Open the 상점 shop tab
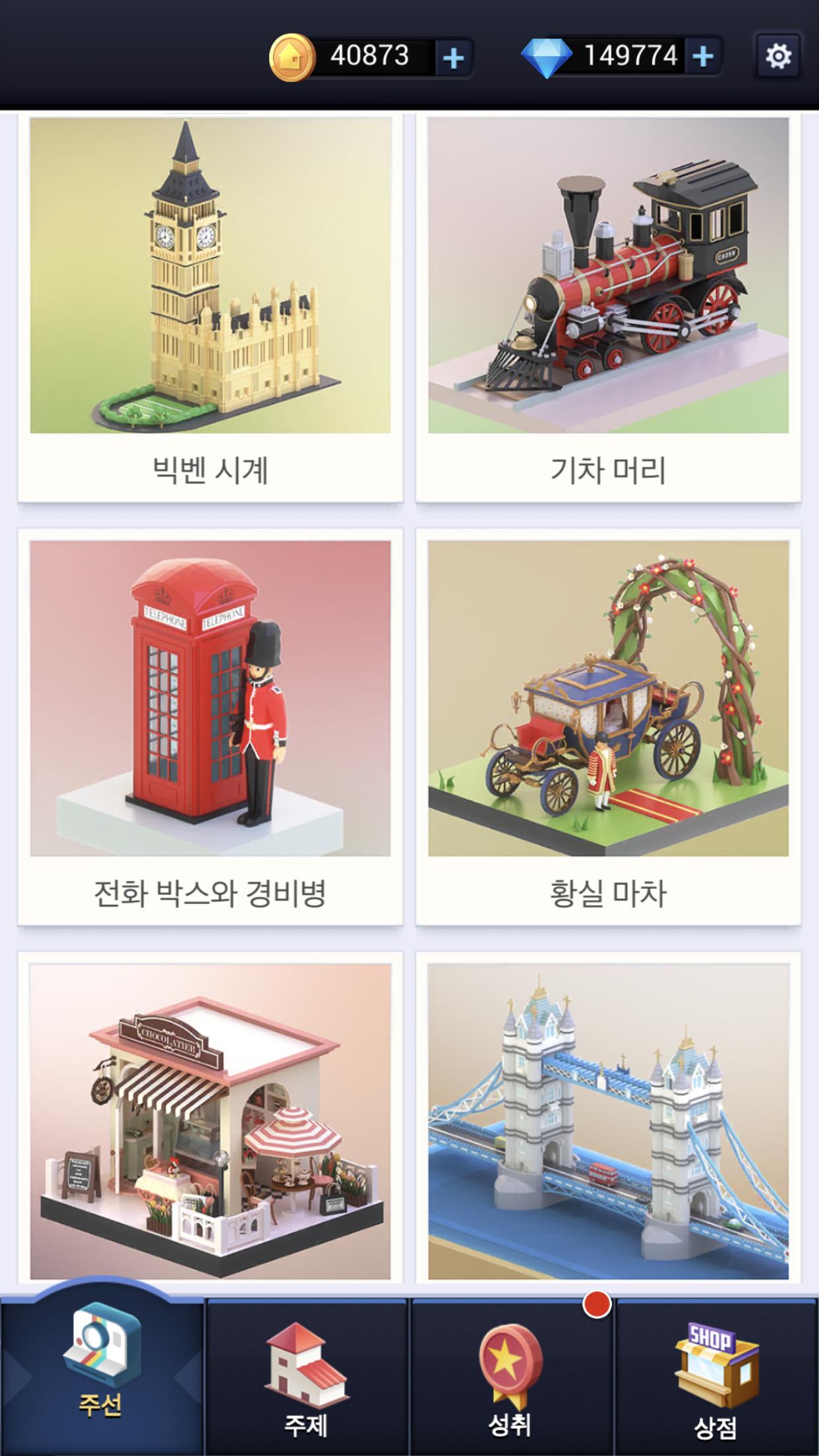Image resolution: width=819 pixels, height=1456 pixels. pos(717,1377)
